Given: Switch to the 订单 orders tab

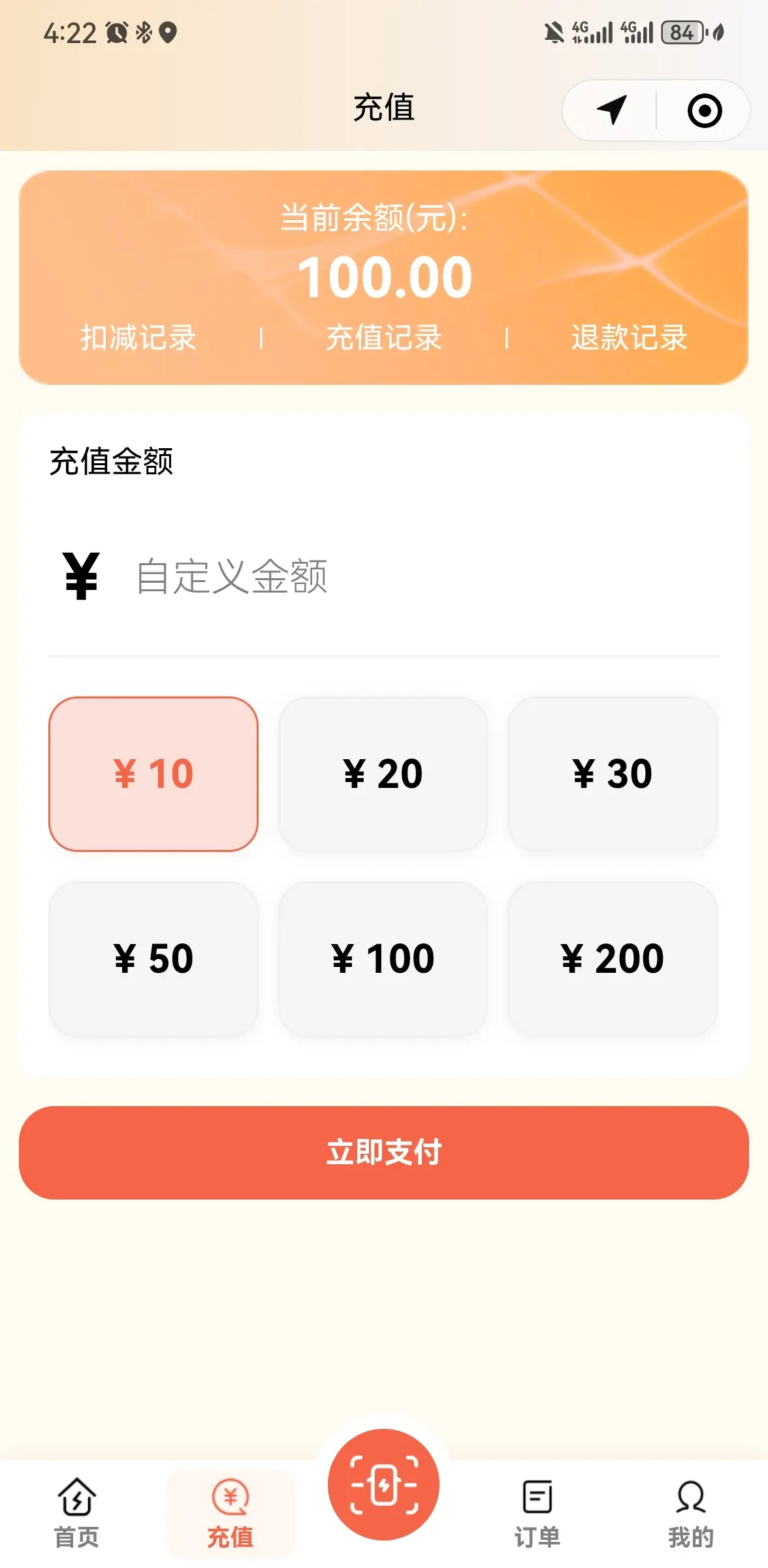Looking at the screenshot, I should click(537, 1513).
